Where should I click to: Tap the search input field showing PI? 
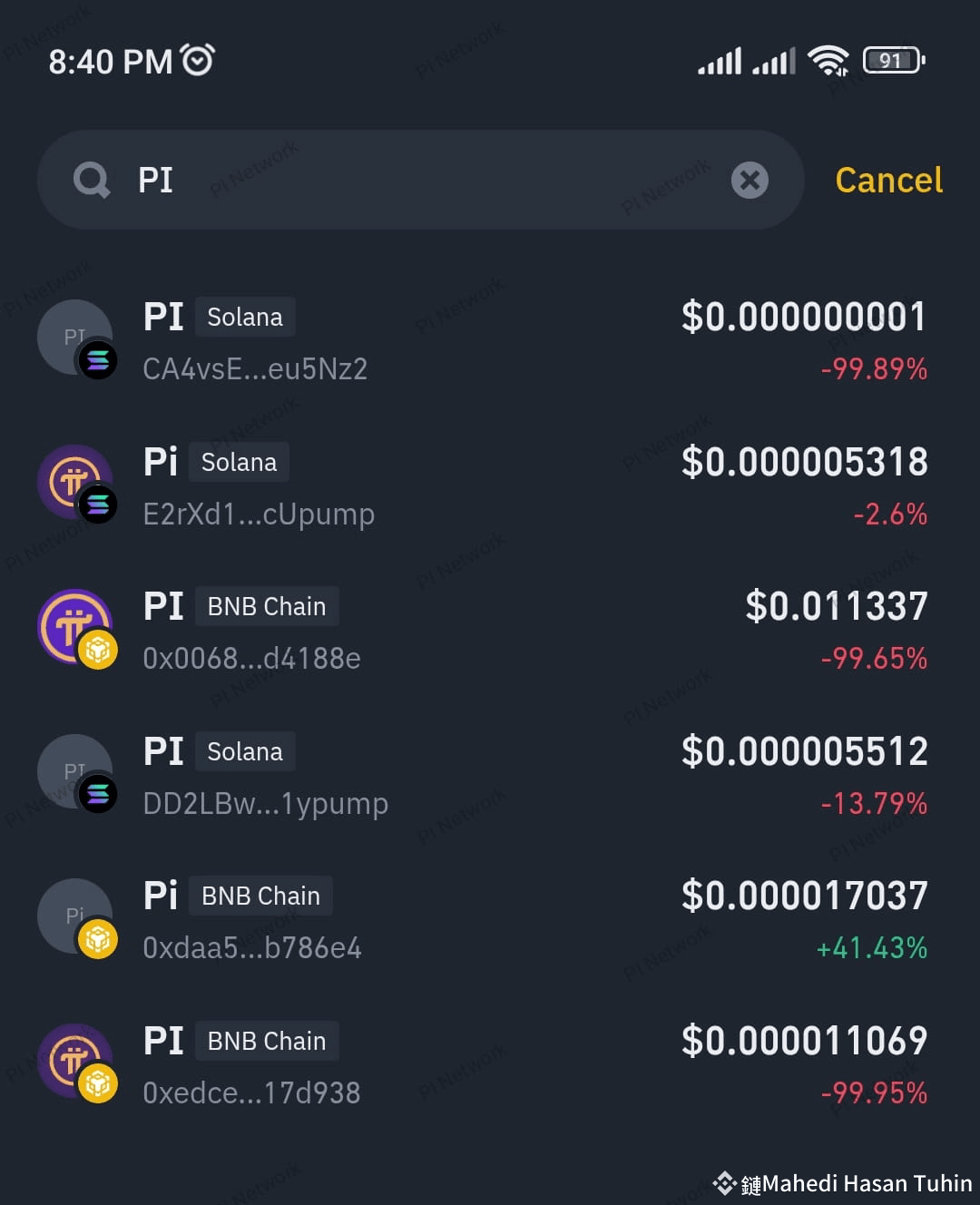point(363,180)
